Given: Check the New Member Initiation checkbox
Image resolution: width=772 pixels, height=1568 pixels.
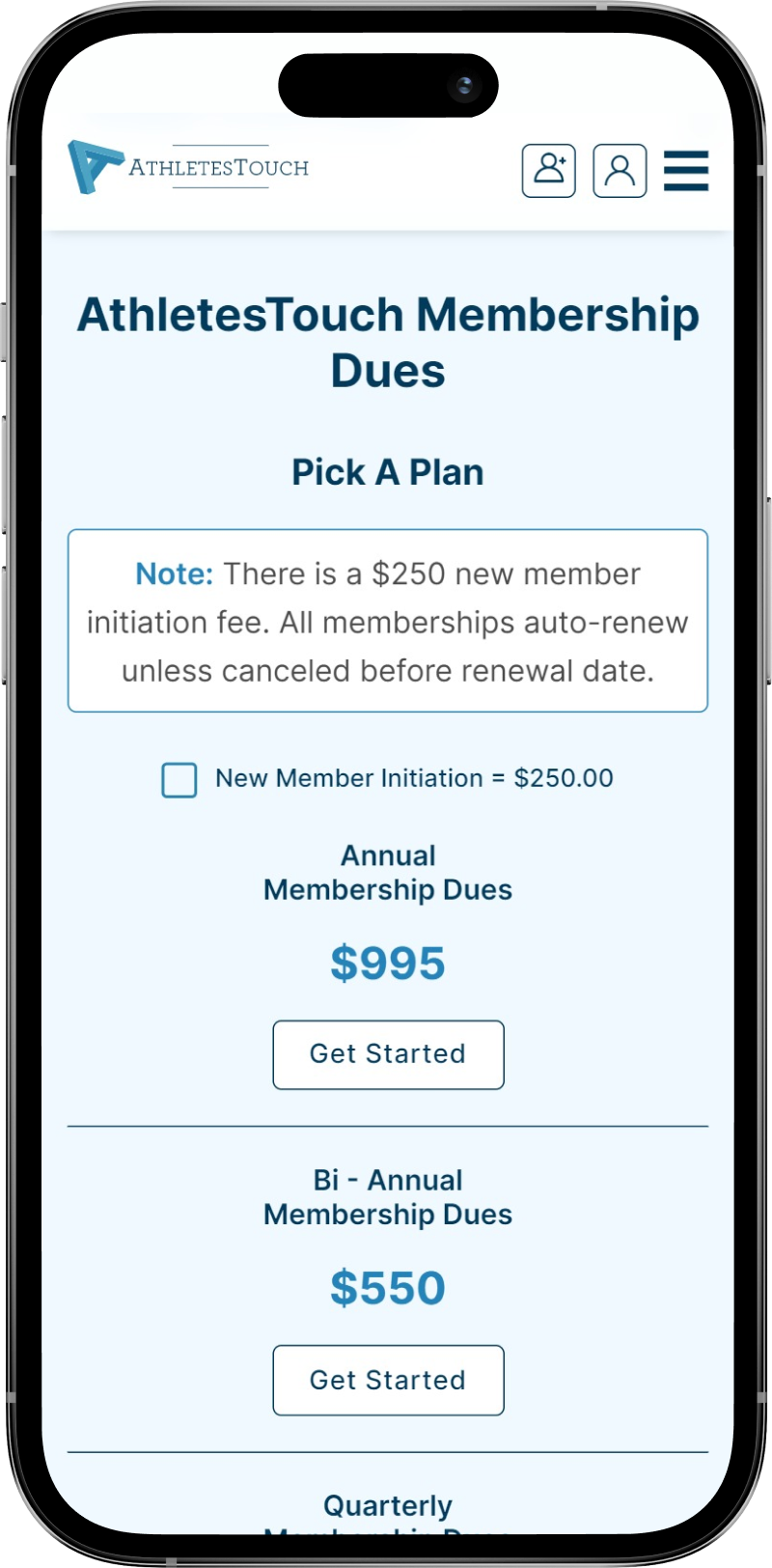Looking at the screenshot, I should pos(179,780).
